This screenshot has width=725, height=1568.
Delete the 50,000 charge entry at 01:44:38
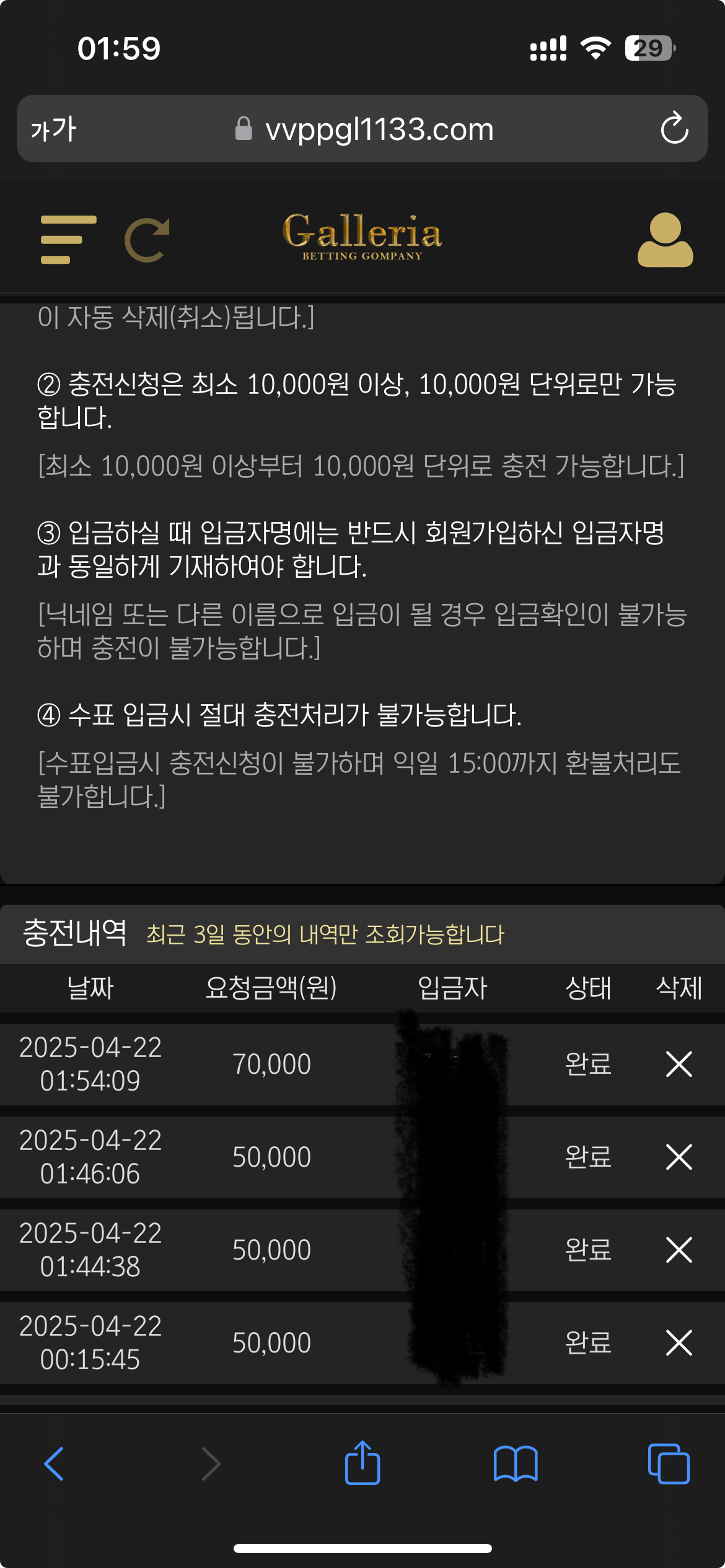pos(679,1250)
